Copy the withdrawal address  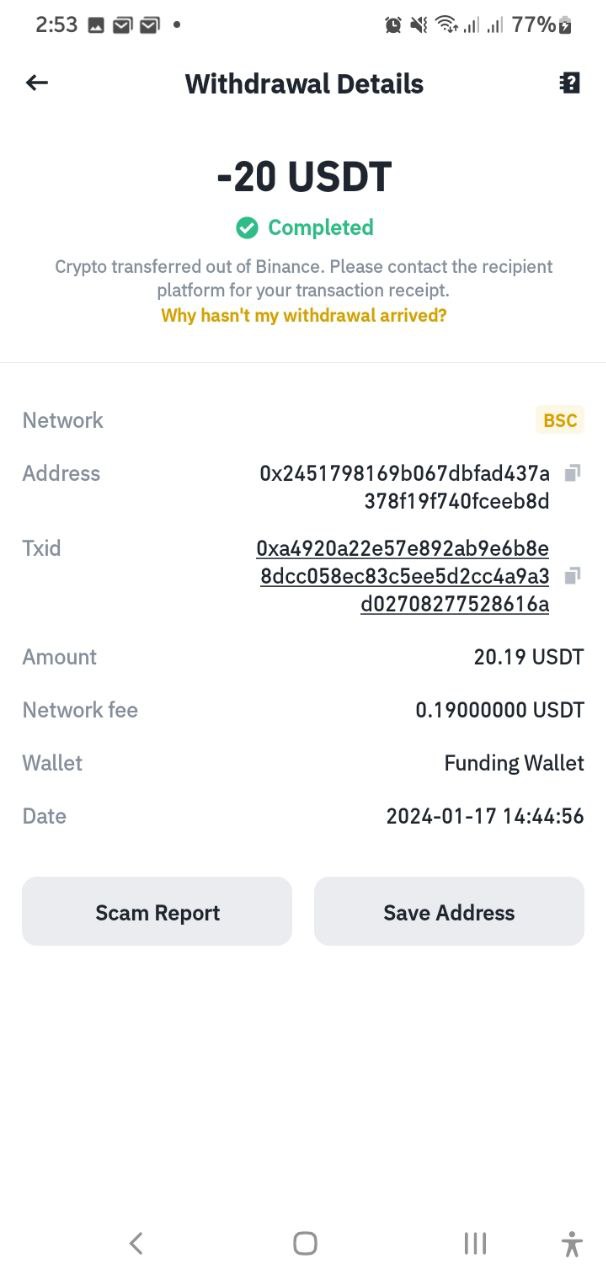coord(572,473)
